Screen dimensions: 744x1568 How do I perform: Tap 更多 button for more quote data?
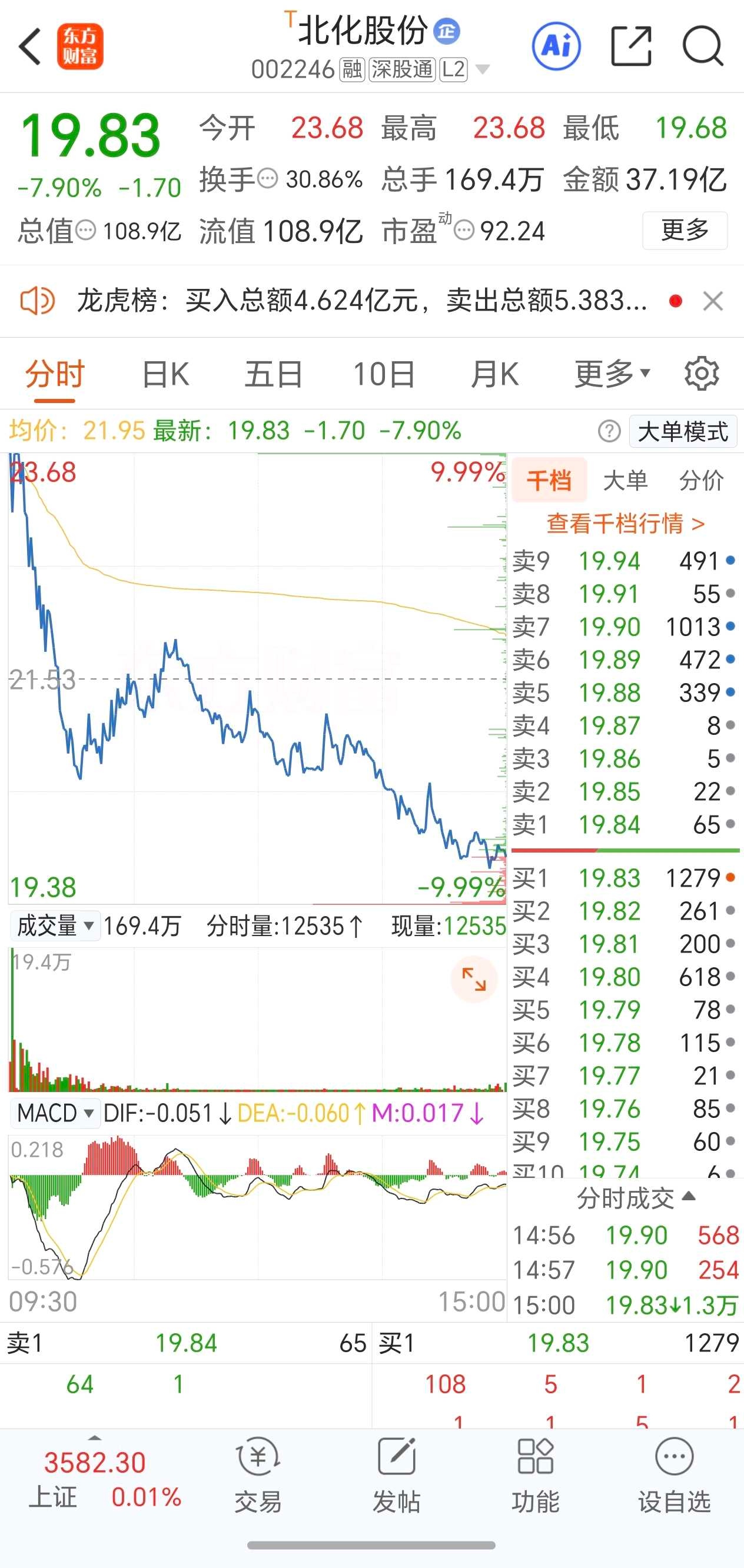pyautogui.click(x=685, y=230)
